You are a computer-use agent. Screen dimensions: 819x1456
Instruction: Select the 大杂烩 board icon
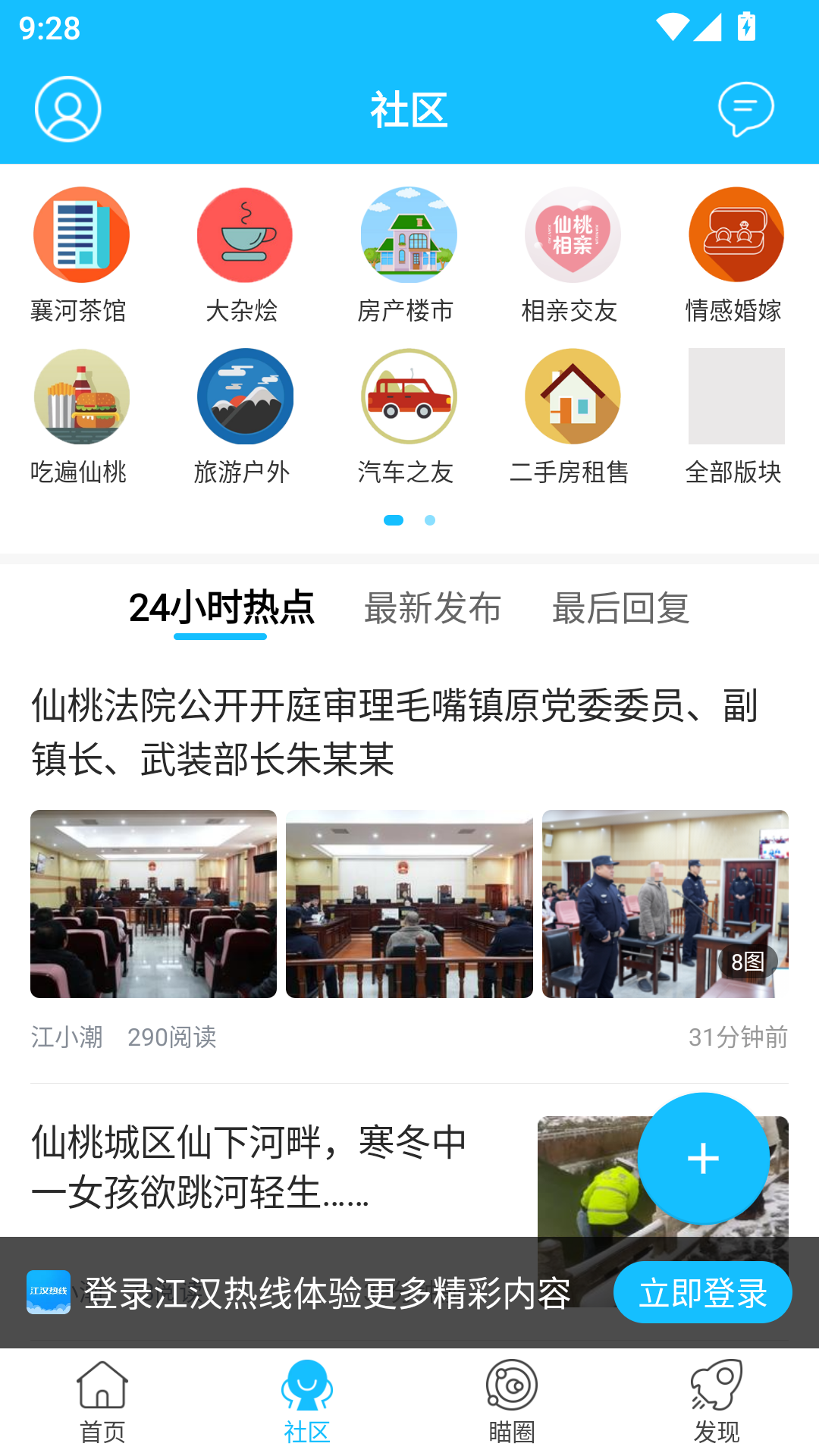click(245, 235)
